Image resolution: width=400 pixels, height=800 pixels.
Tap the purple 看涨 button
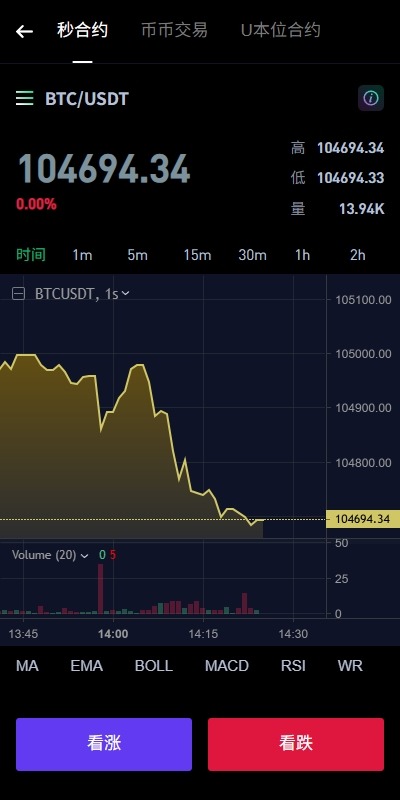pos(104,744)
